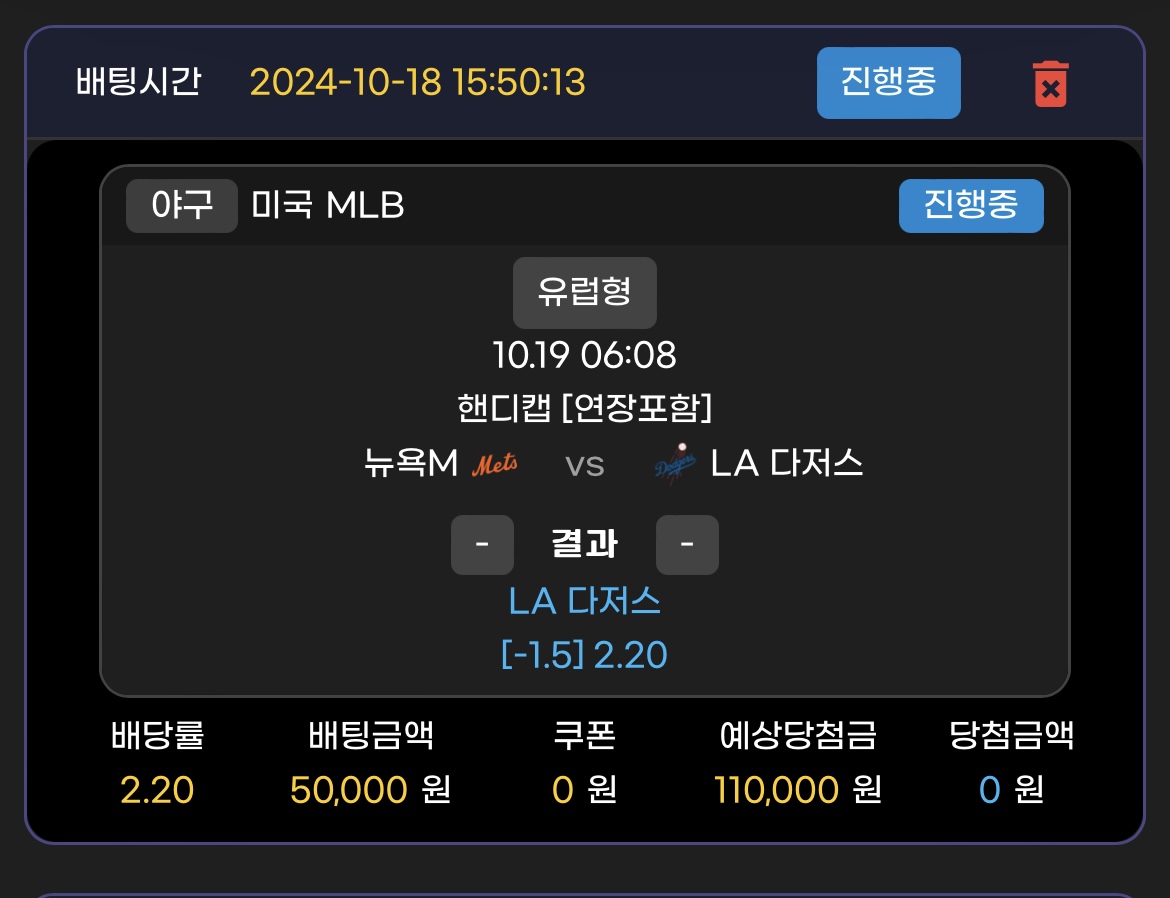This screenshot has height=898, width=1170.
Task: Delete this bet slip with the trash icon
Action: 1050,83
